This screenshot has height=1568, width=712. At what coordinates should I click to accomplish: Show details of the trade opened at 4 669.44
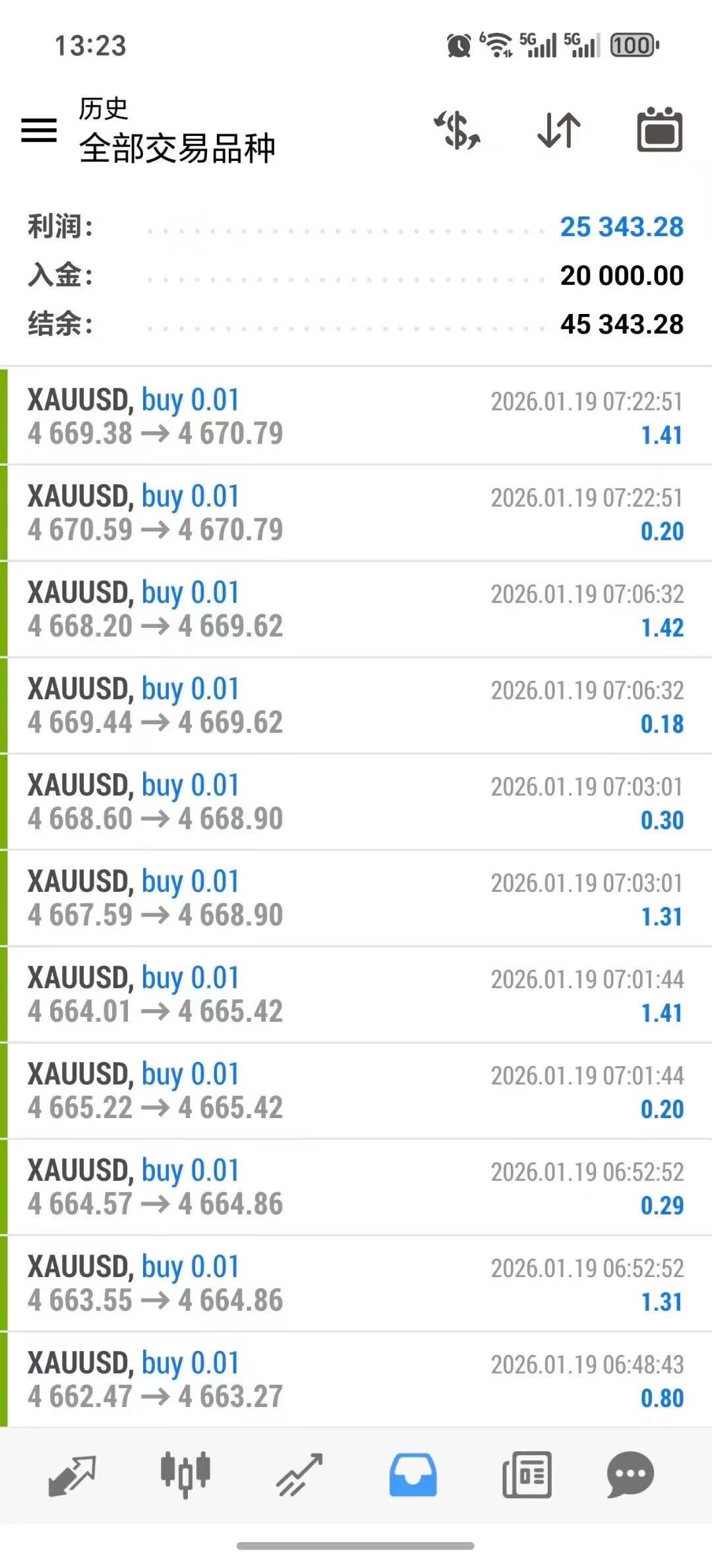(x=356, y=705)
